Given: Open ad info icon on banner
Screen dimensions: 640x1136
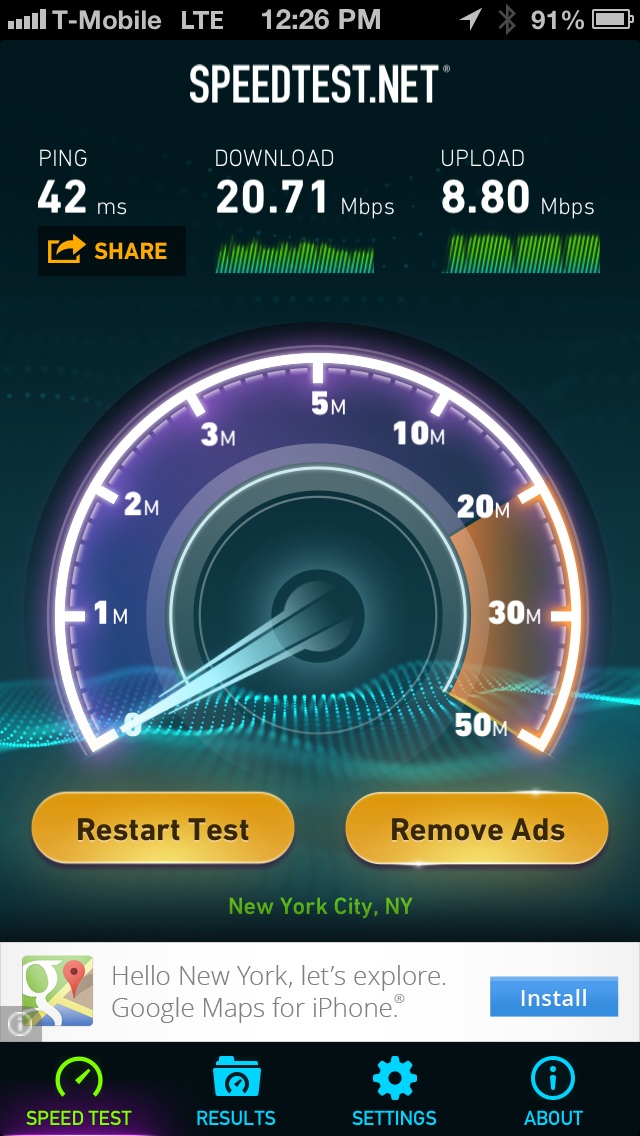Looking at the screenshot, I should (x=20, y=1024).
